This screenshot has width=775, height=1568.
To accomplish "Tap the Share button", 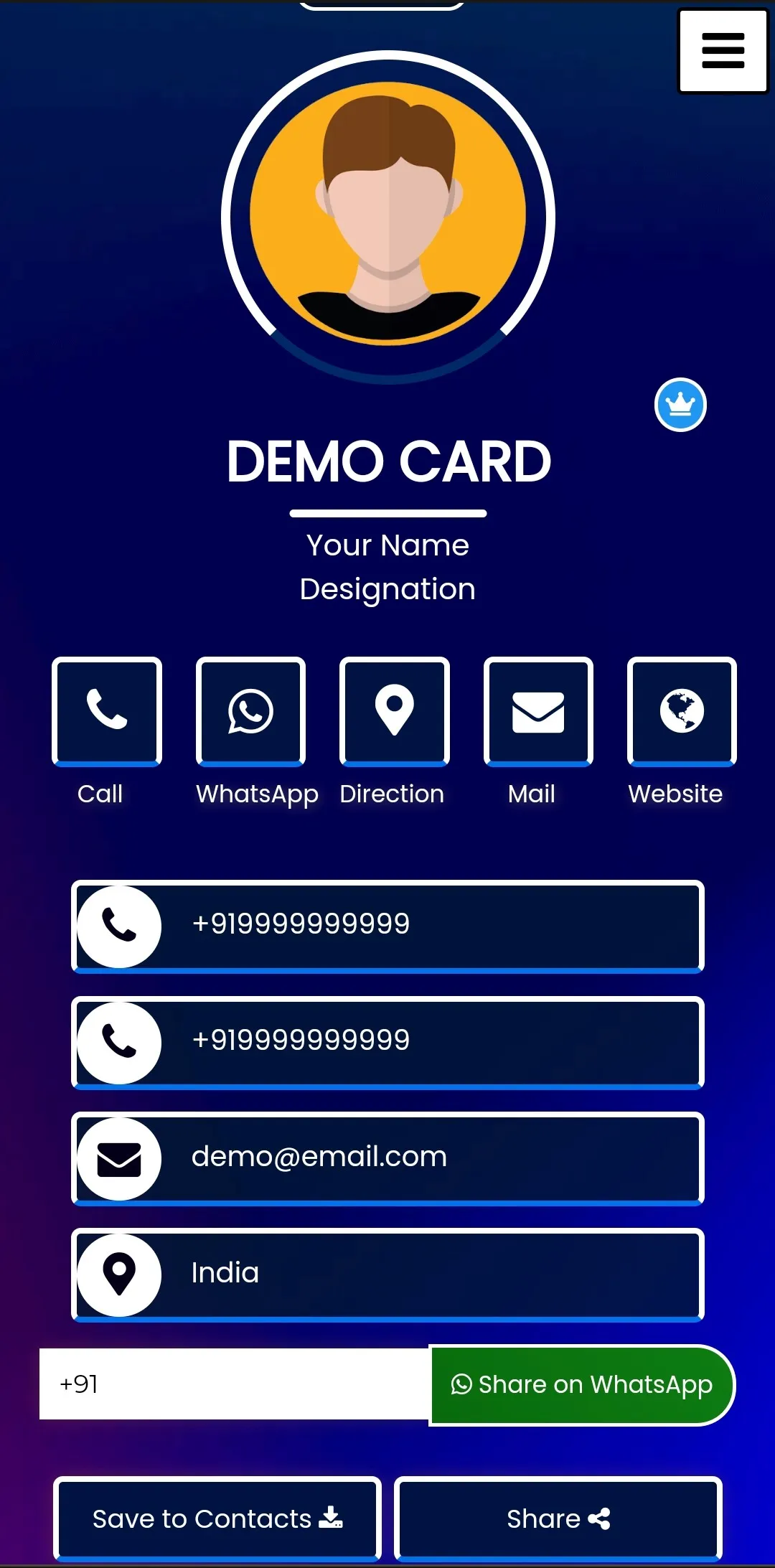I will tap(558, 1518).
